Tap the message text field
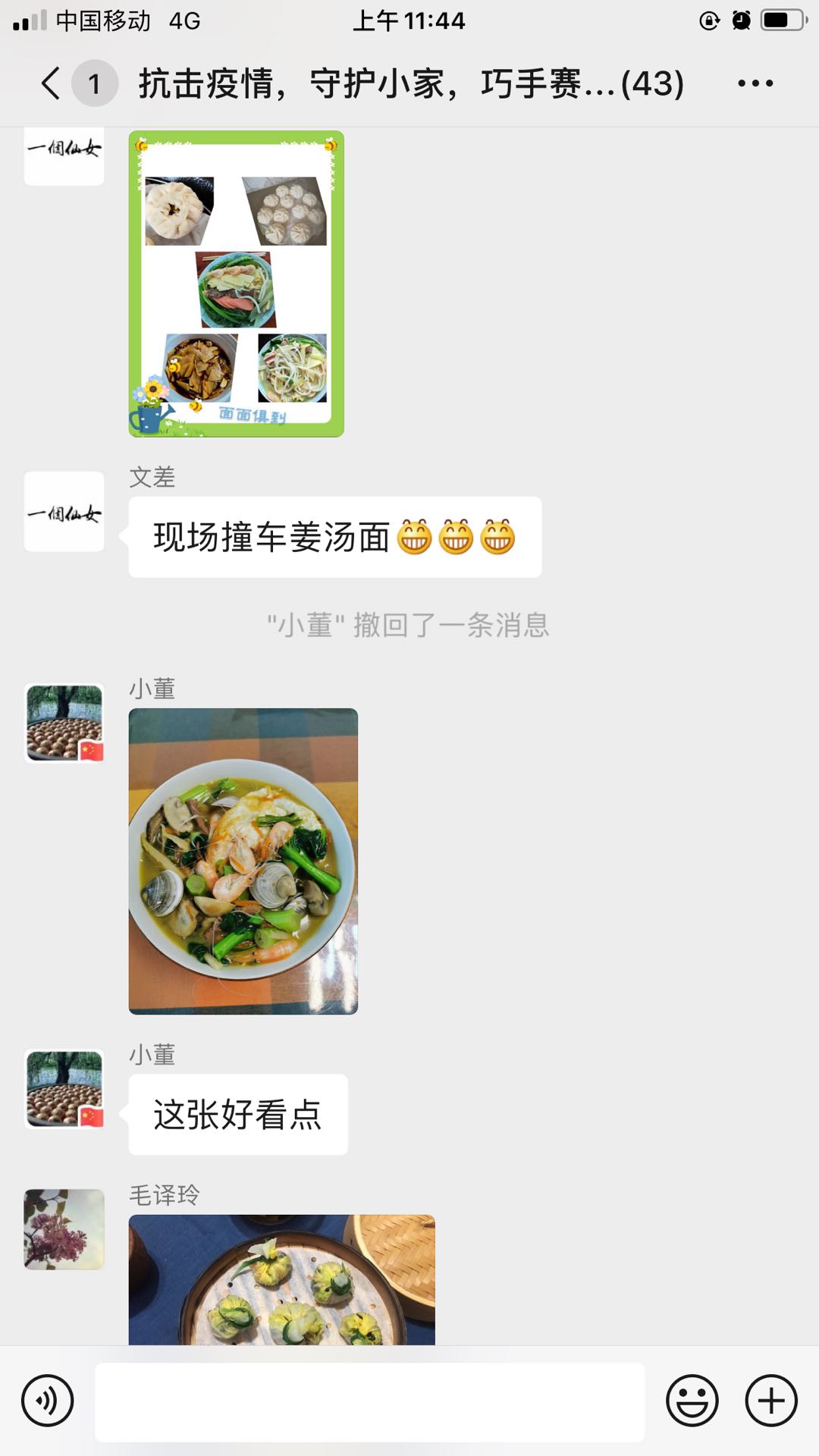Viewport: 819px width, 1456px height. click(369, 1402)
